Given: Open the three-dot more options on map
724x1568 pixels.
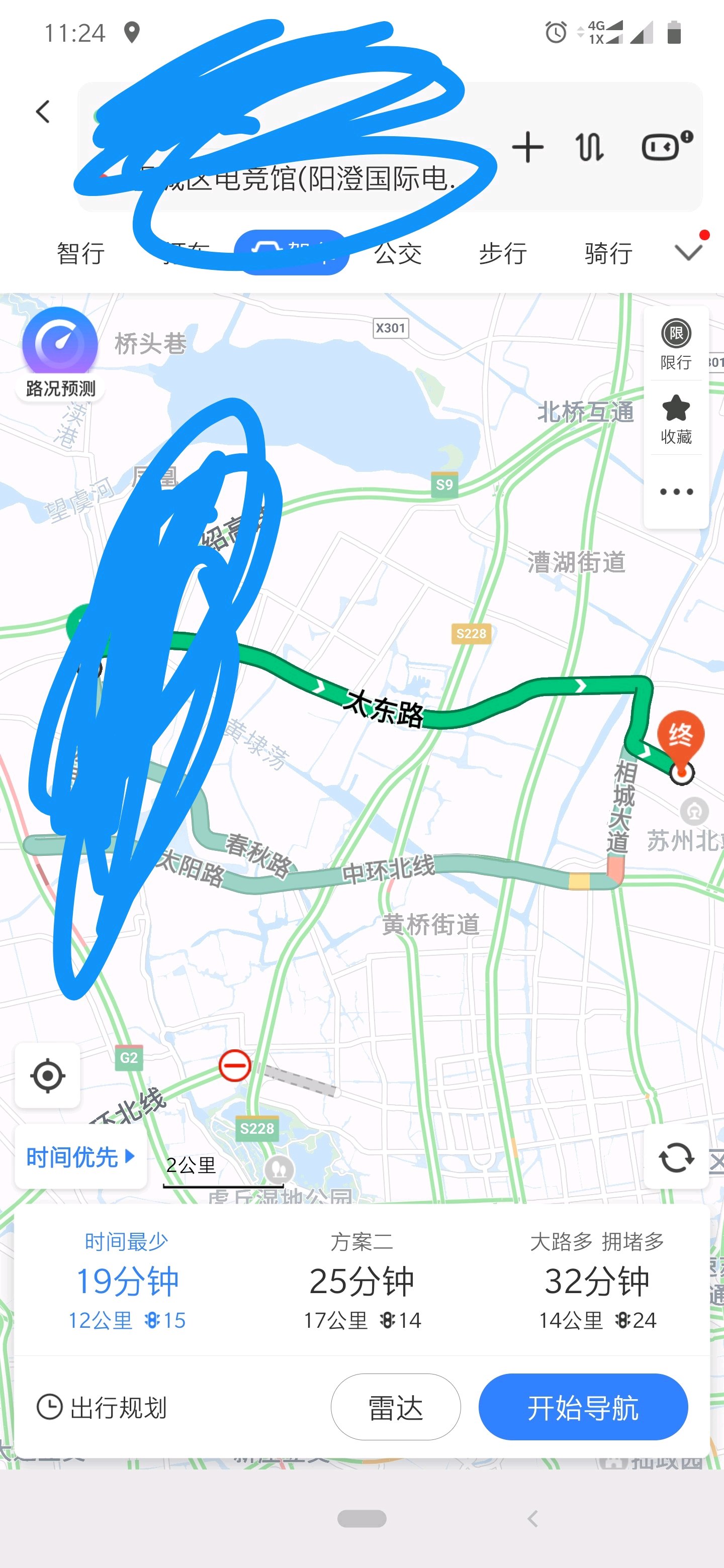Looking at the screenshot, I should point(676,492).
